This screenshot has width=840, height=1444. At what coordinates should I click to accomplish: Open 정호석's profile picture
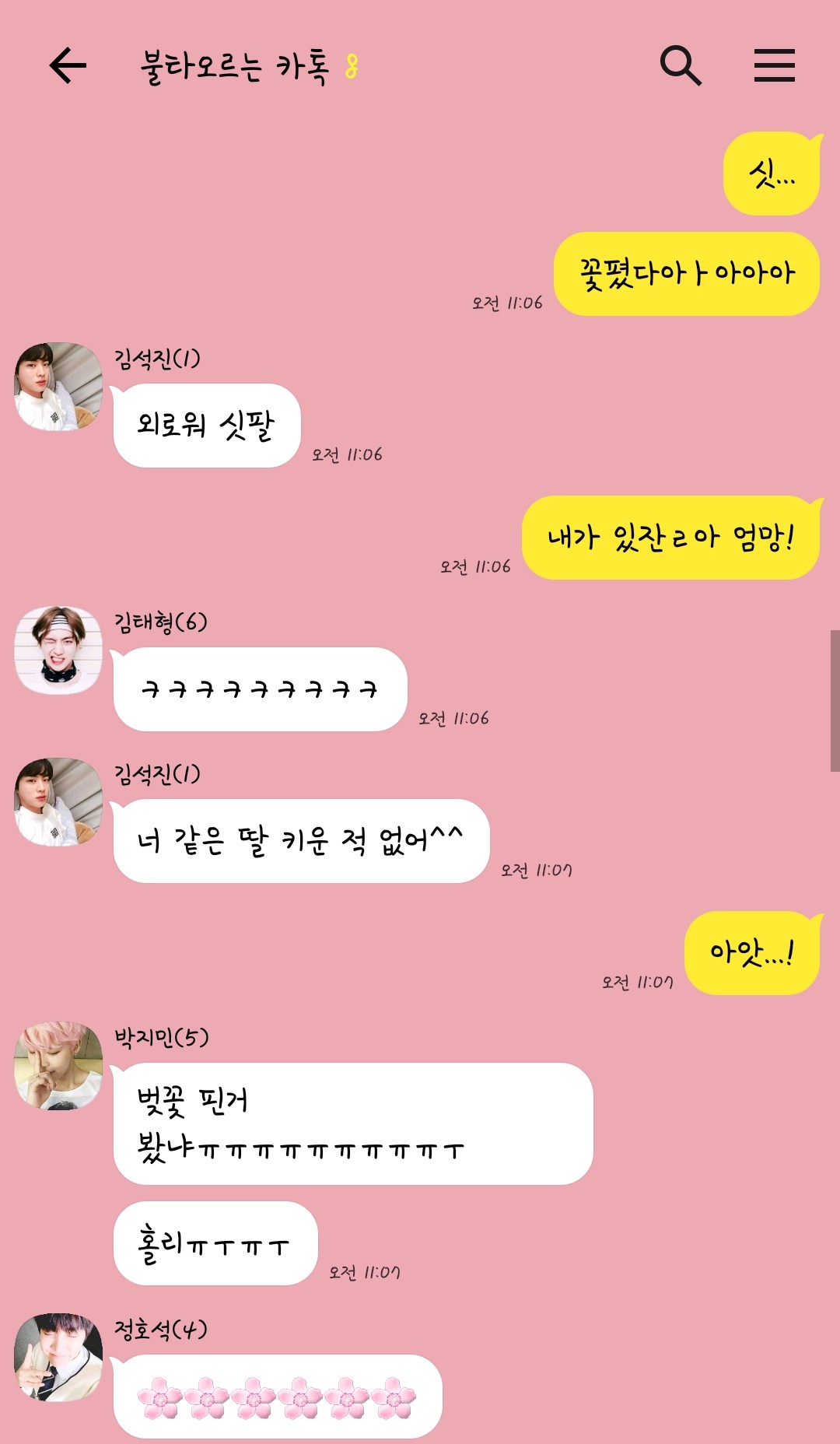point(58,1357)
